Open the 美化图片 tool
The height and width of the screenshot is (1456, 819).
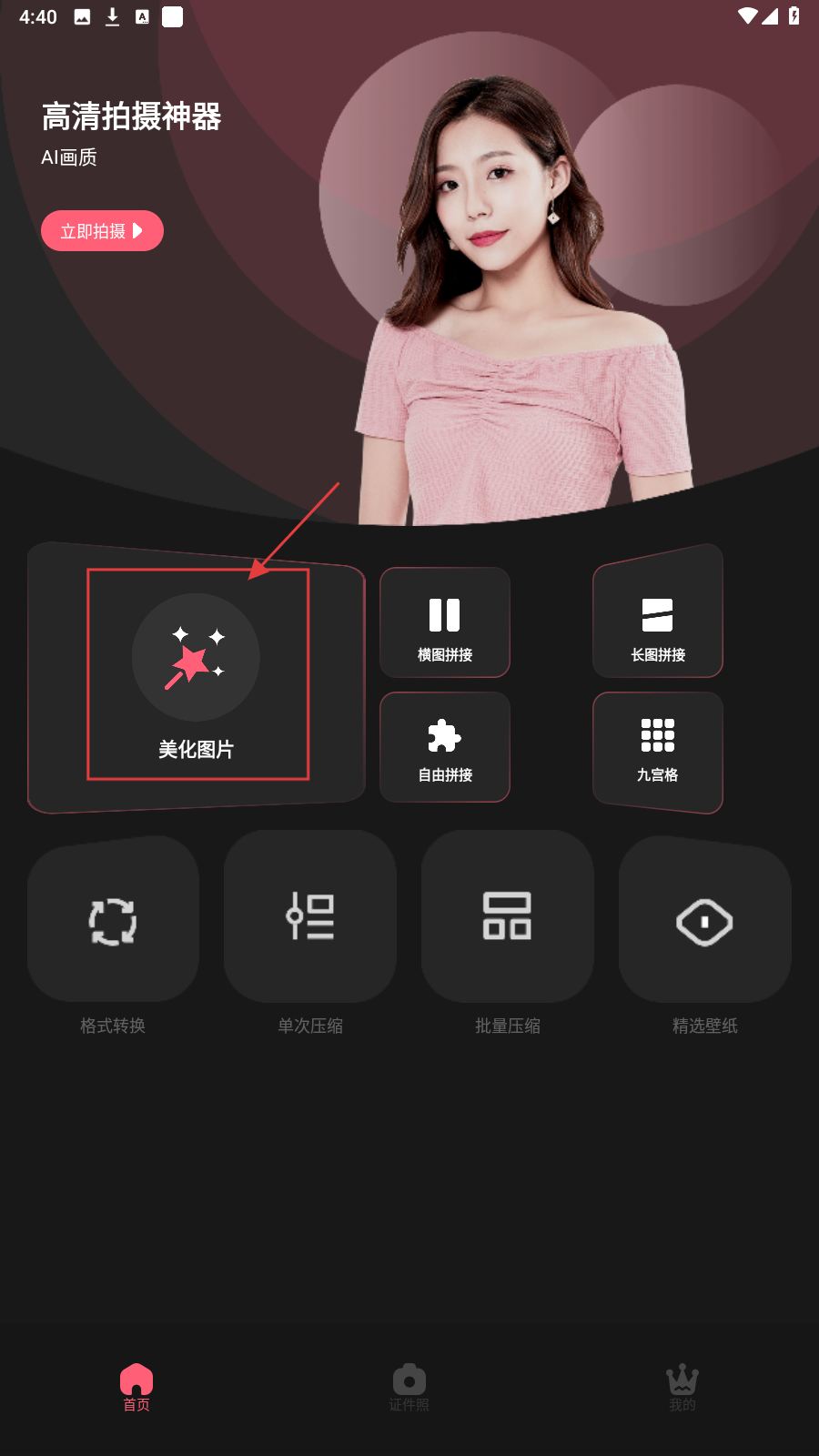(197, 675)
